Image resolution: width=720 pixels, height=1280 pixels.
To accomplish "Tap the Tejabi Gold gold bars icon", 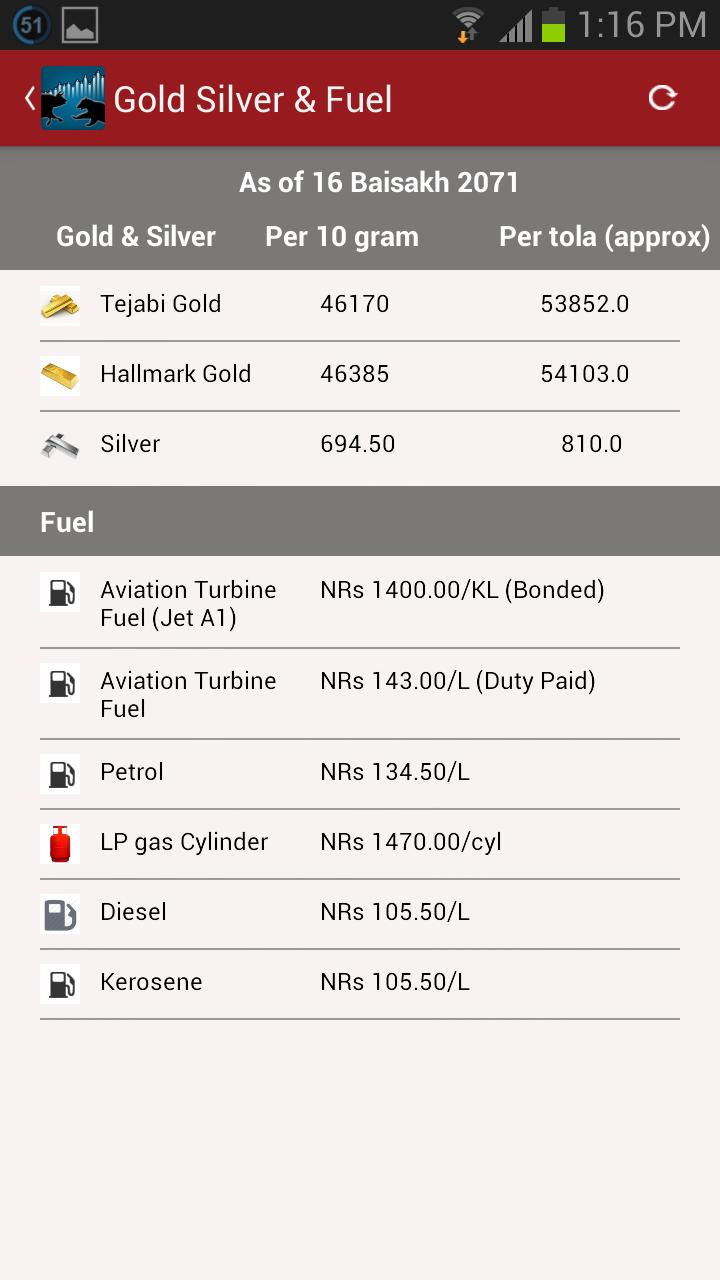I will click(x=60, y=304).
